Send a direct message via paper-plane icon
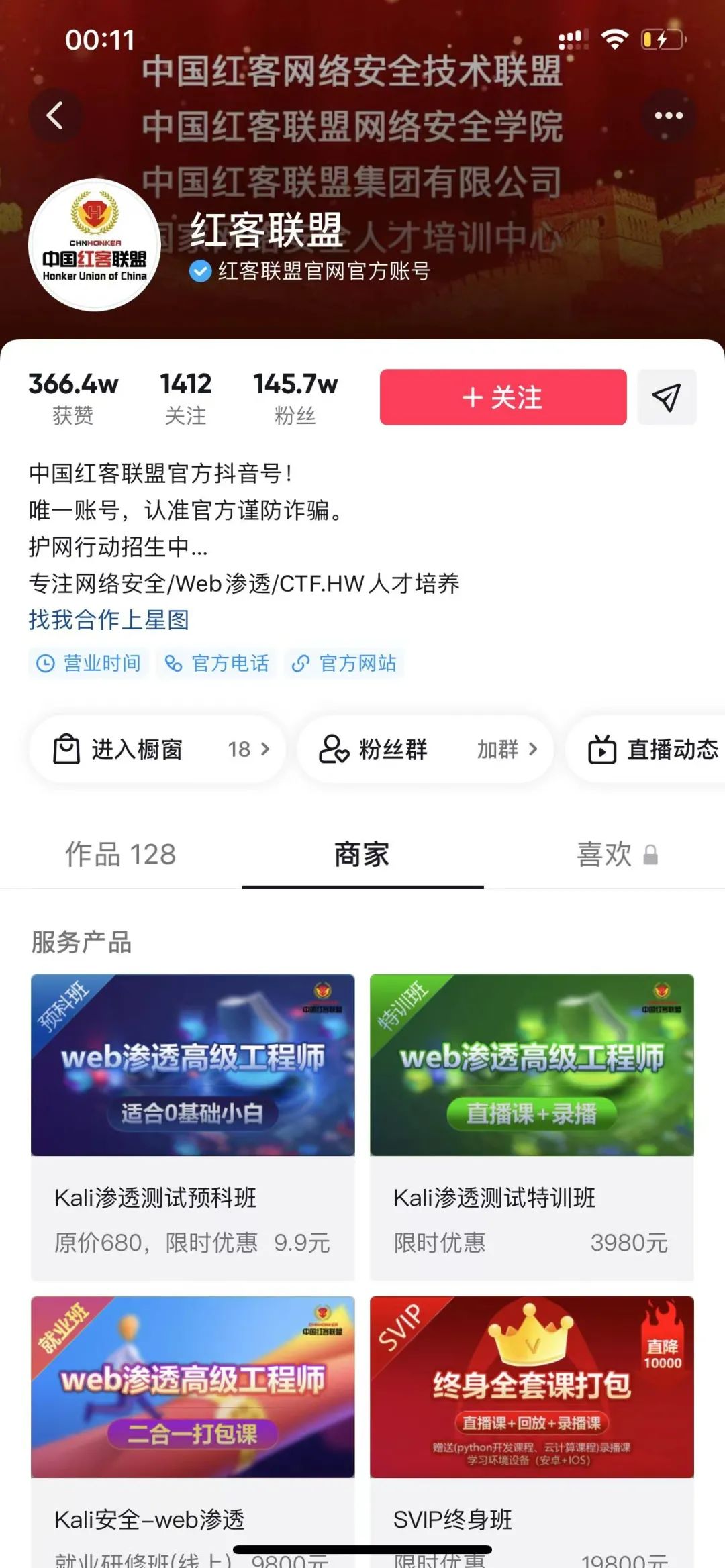The image size is (725, 1568). tap(666, 397)
